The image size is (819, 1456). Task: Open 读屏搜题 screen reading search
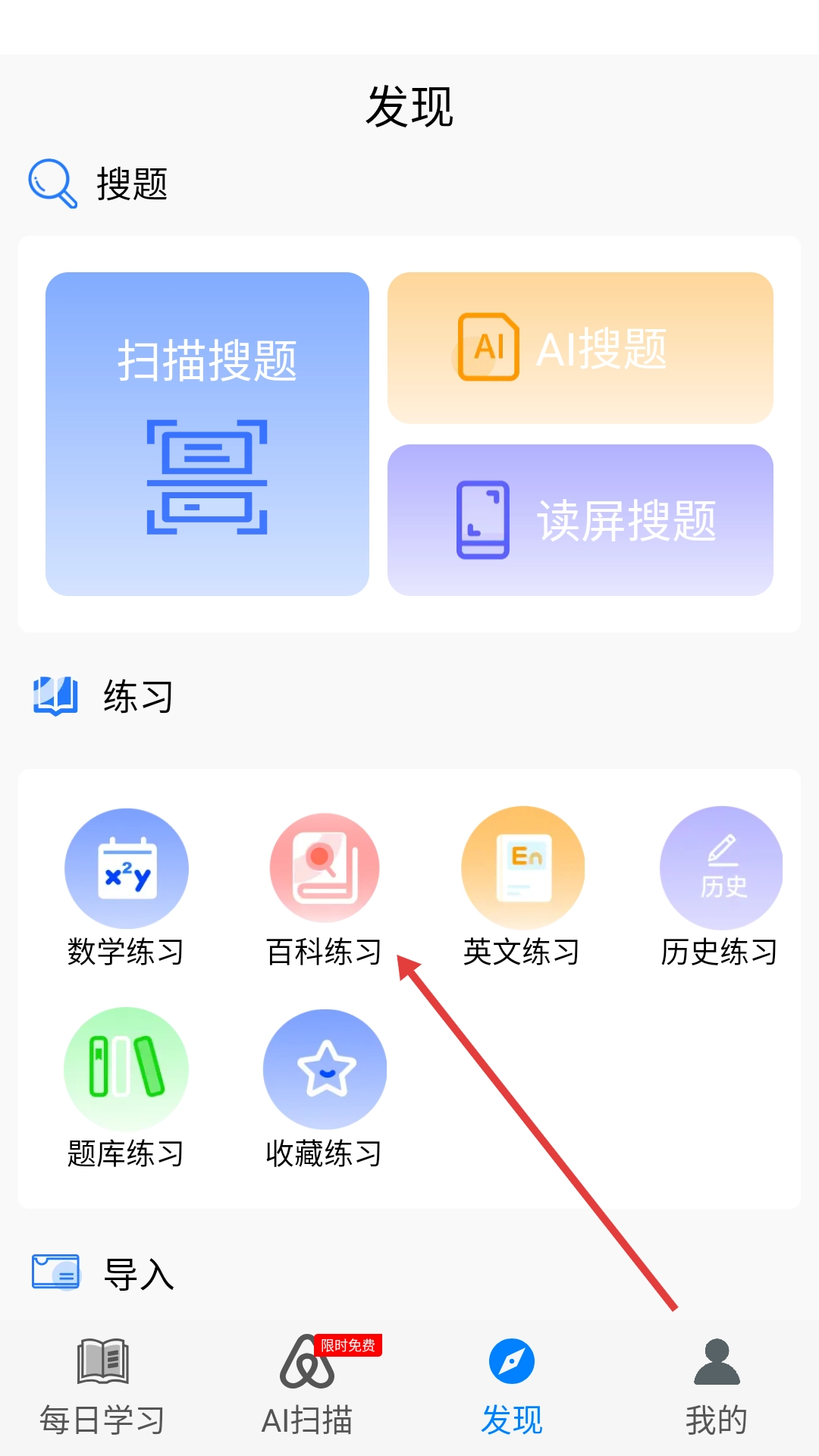tap(580, 520)
